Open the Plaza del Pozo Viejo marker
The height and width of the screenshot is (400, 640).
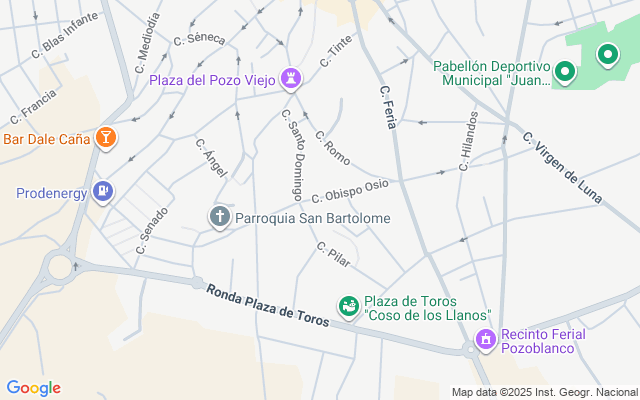click(x=291, y=77)
